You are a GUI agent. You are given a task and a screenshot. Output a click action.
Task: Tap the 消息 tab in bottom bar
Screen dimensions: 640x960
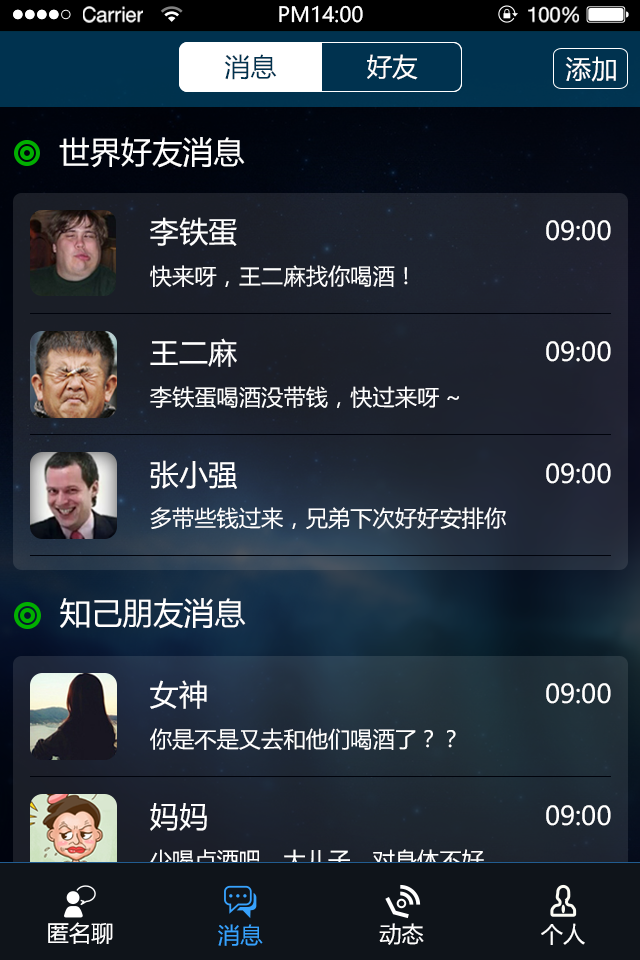click(240, 914)
